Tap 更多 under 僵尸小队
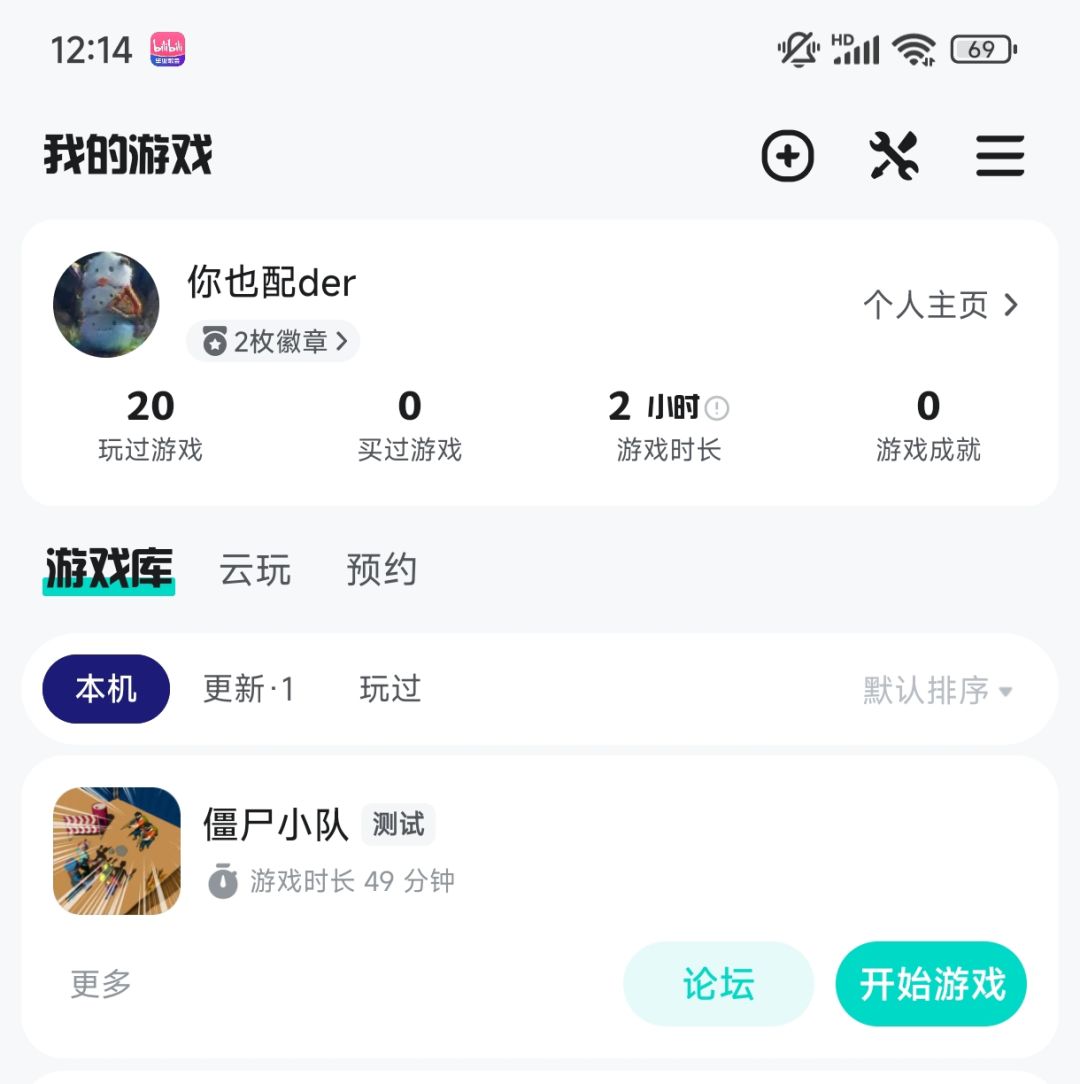Image resolution: width=1080 pixels, height=1084 pixels. point(101,984)
